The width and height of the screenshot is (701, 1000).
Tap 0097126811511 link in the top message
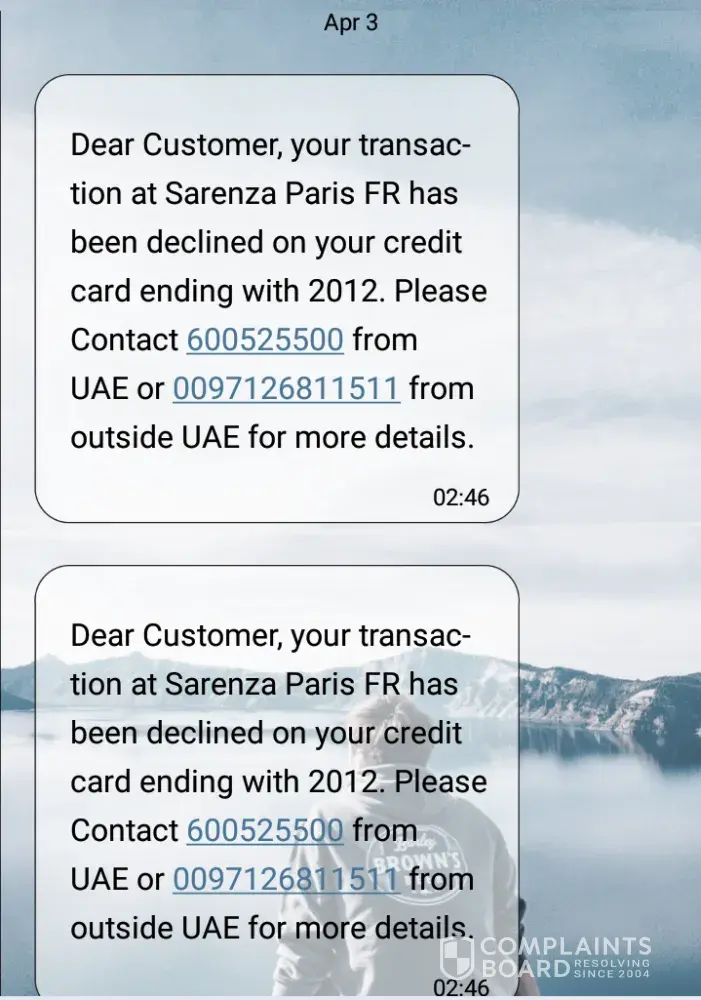[286, 388]
